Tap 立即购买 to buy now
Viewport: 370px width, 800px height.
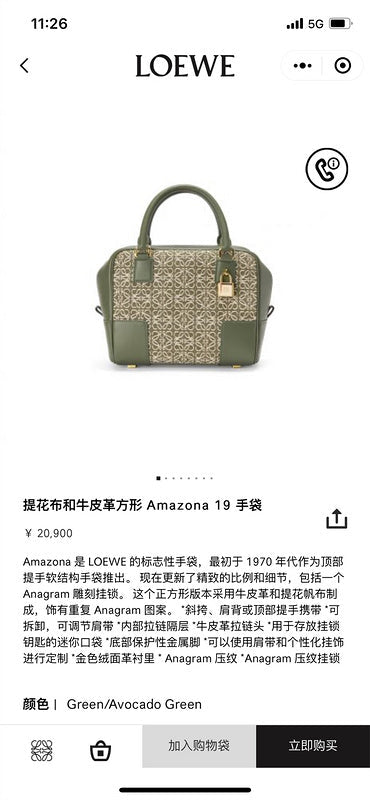click(313, 746)
